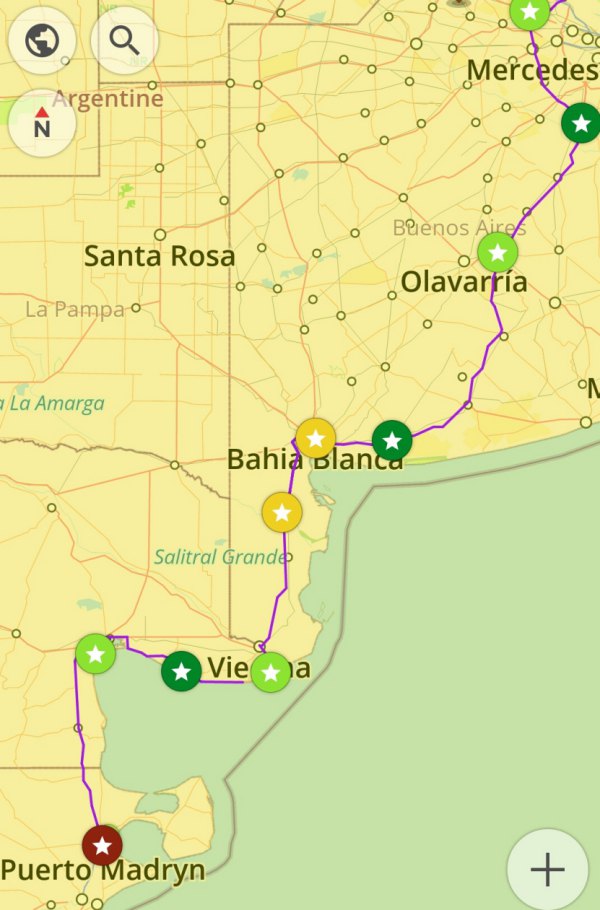The width and height of the screenshot is (600, 910).
Task: Select the dark green star marker west of Viedma
Action: tap(181, 671)
